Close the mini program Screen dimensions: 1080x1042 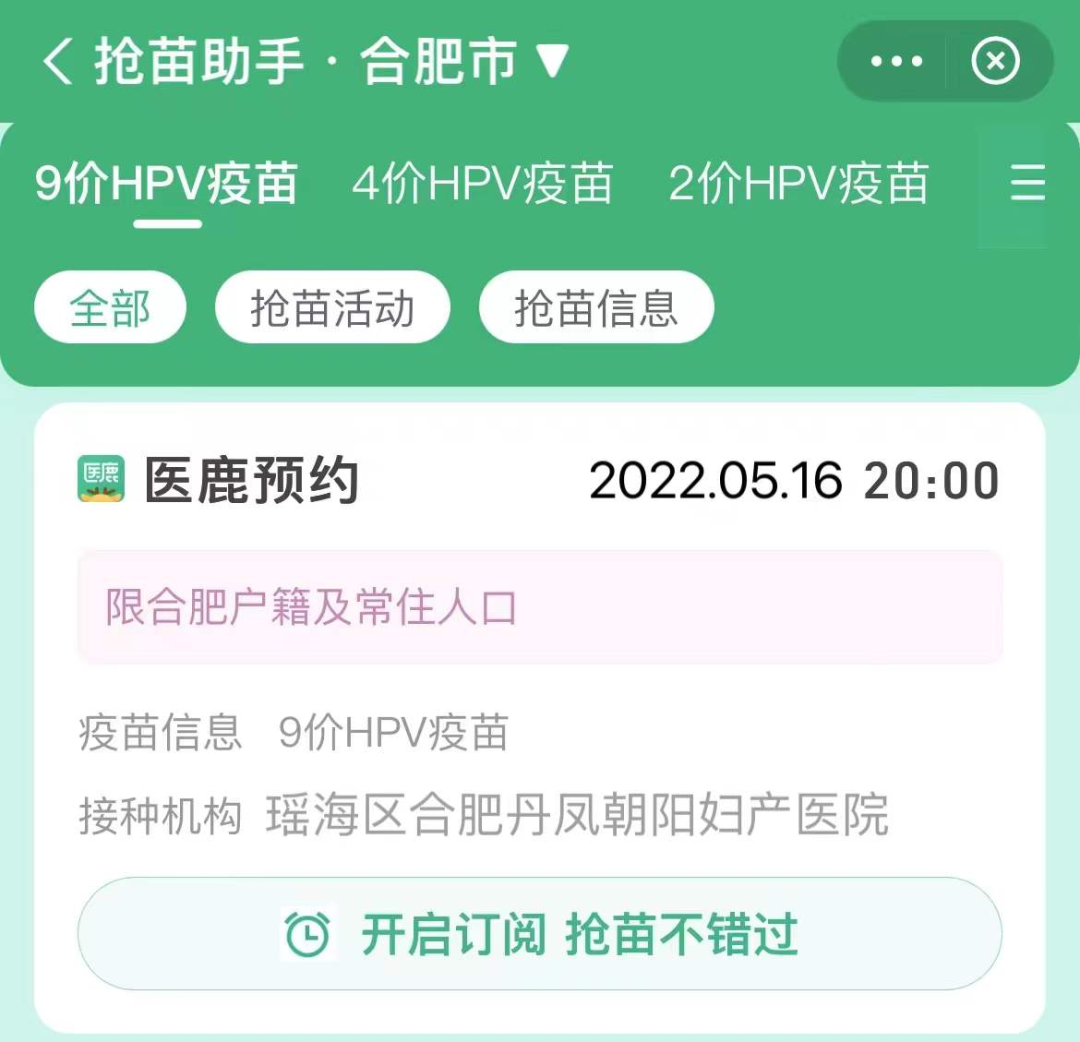(x=995, y=62)
